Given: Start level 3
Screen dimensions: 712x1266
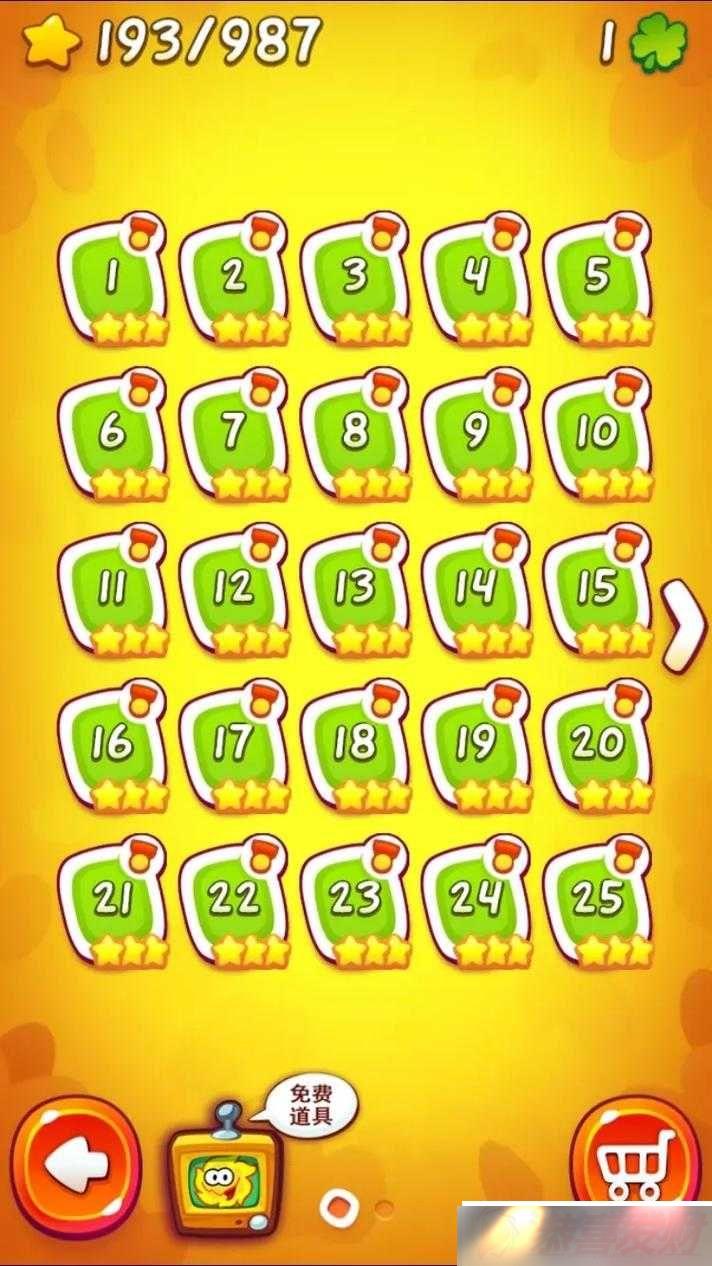Looking at the screenshot, I should point(355,278).
